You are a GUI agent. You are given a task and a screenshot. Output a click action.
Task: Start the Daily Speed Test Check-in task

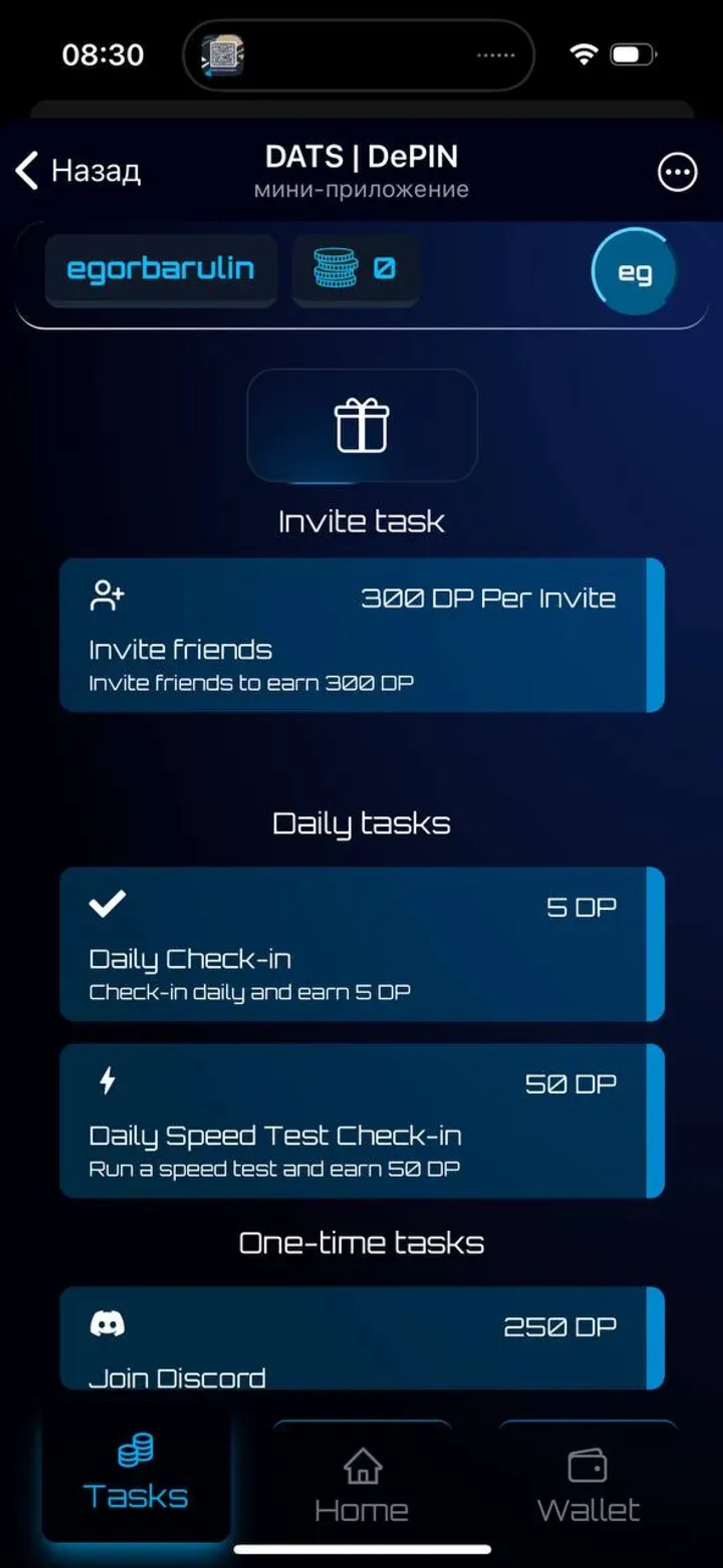point(361,1121)
